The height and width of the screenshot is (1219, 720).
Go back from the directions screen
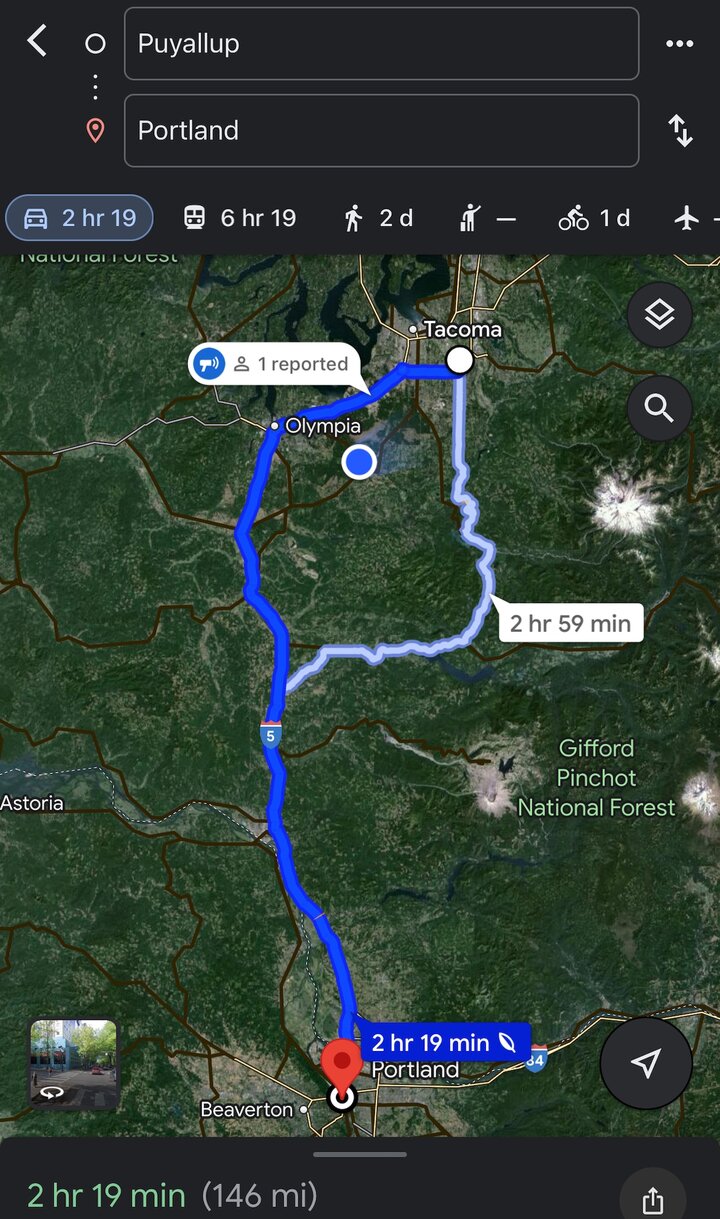(x=37, y=42)
